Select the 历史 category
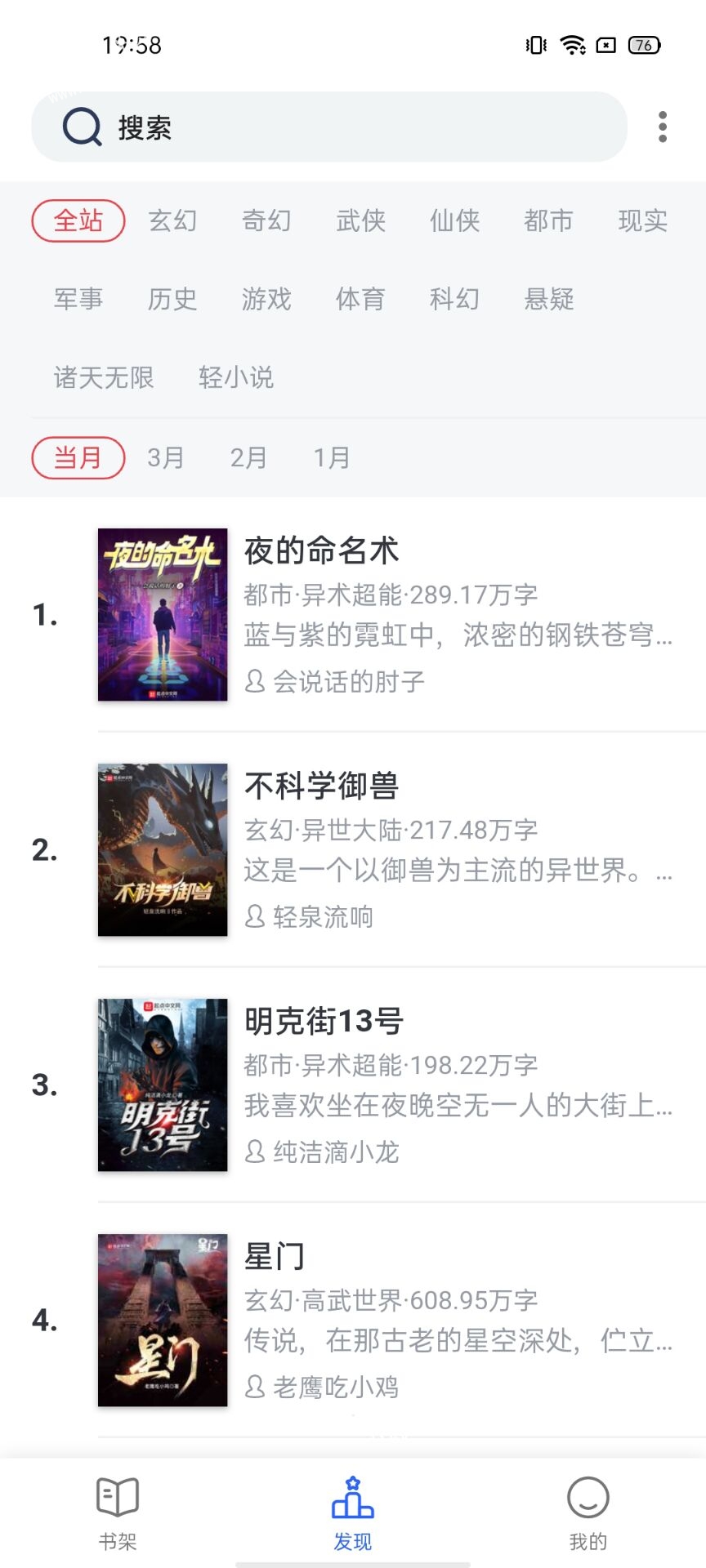 point(172,299)
